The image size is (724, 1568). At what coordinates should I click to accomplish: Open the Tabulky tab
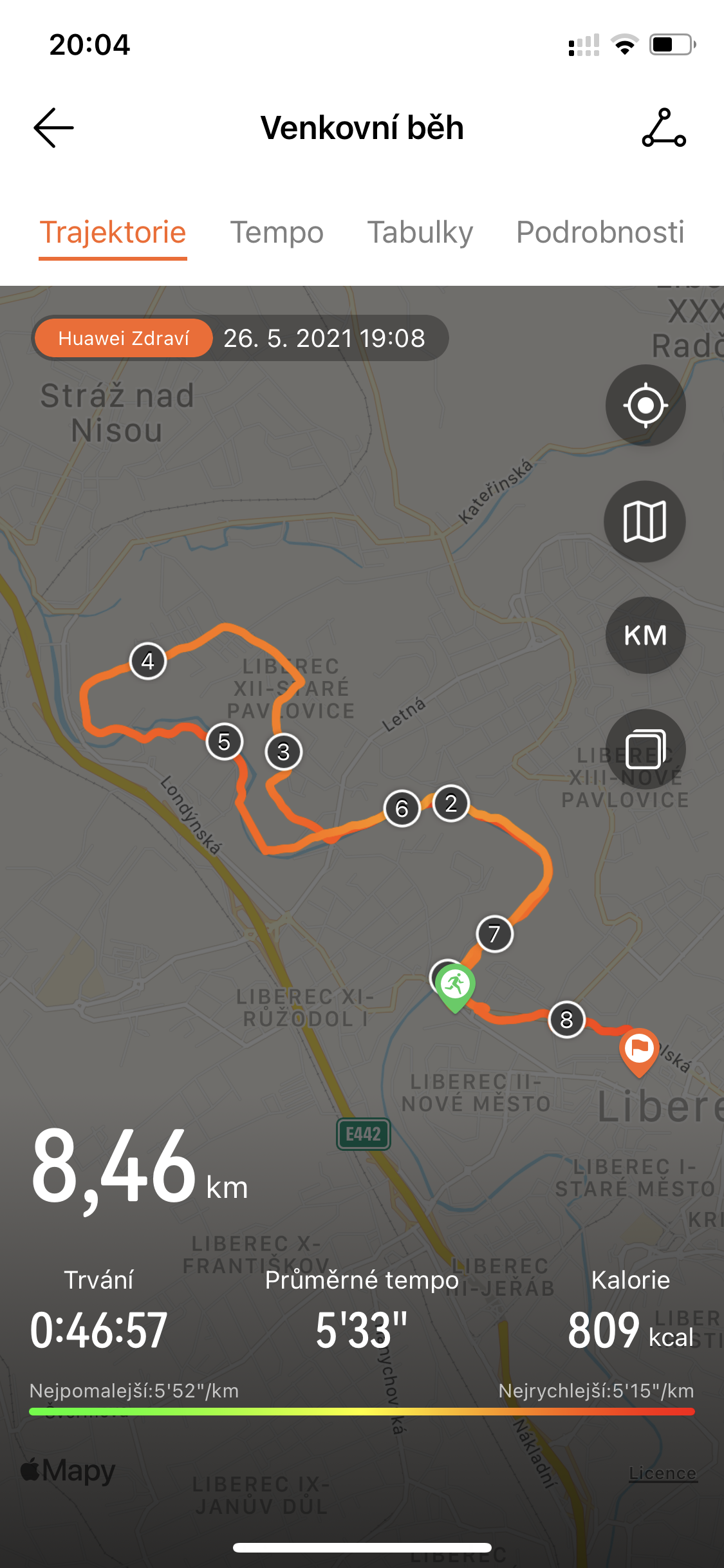tap(420, 232)
